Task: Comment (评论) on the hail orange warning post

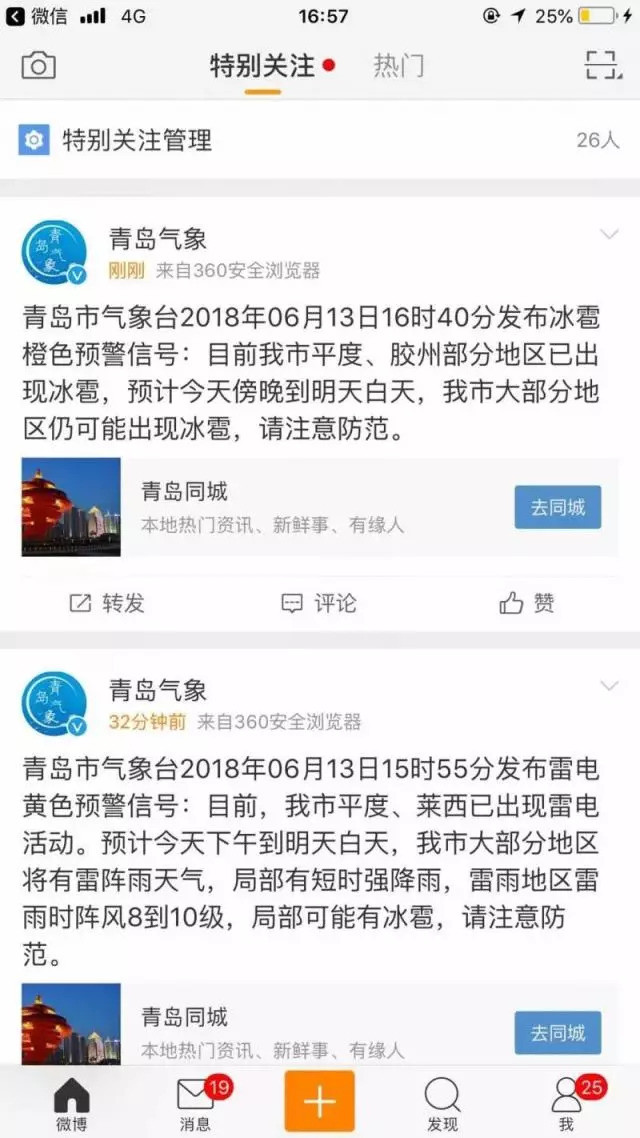Action: coord(320,603)
